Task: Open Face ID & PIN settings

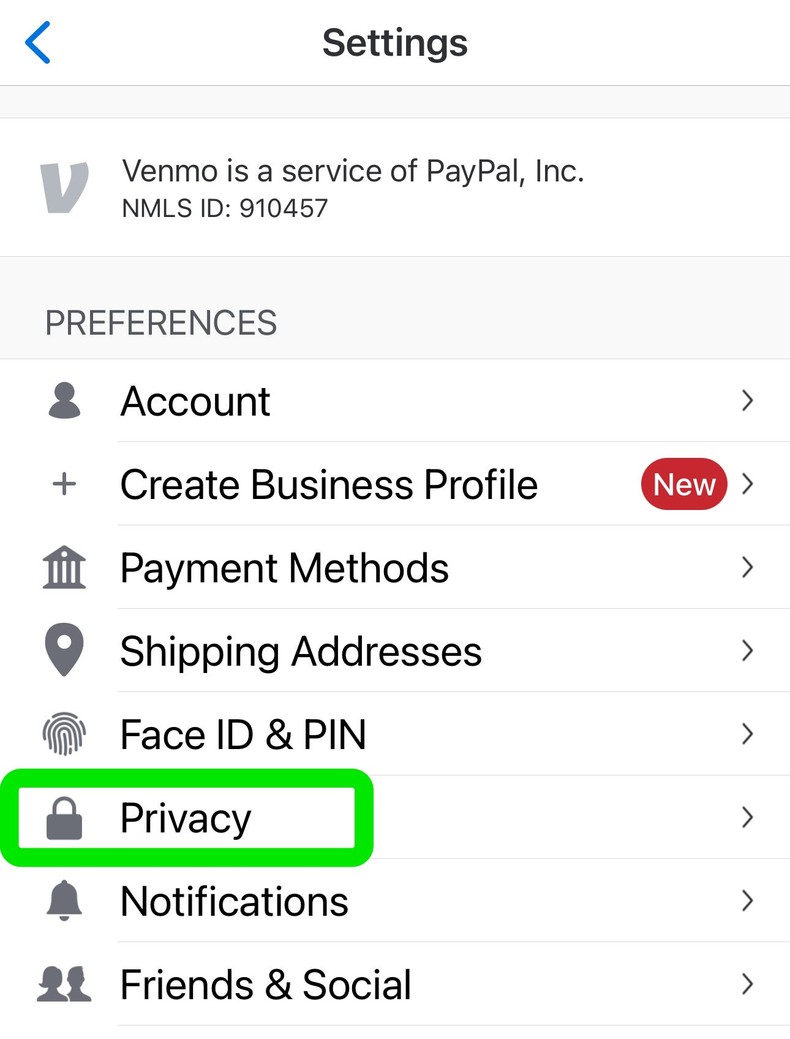Action: 242,734
